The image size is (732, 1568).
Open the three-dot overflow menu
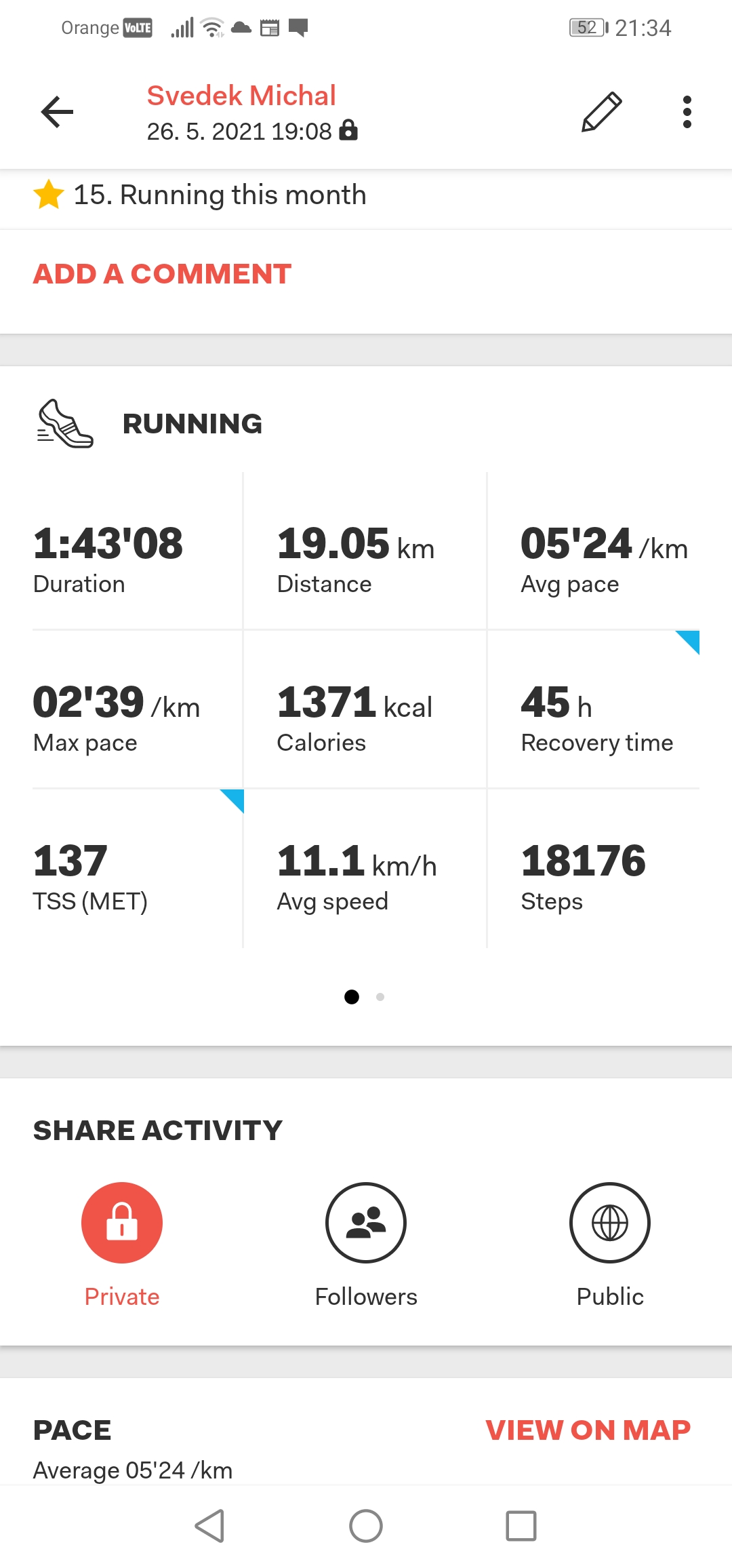tap(687, 112)
